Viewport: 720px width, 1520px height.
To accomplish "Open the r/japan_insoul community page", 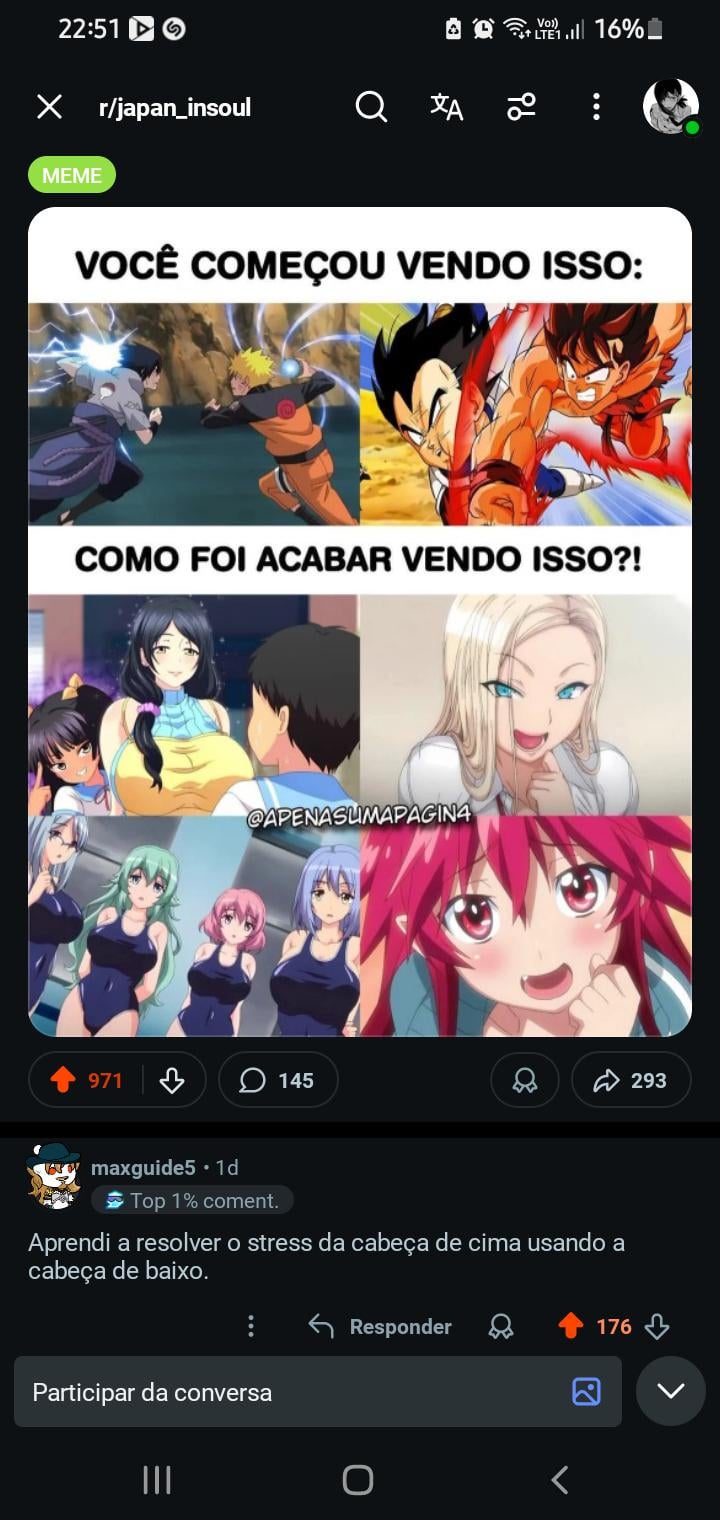I will click(x=175, y=107).
